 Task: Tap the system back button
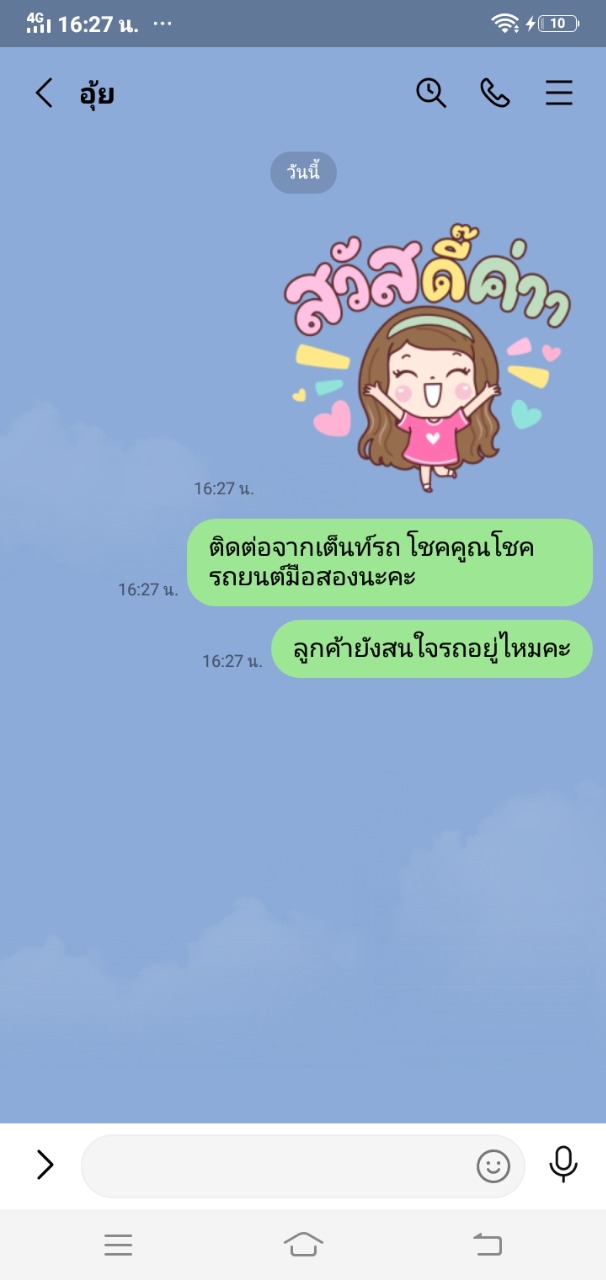pos(487,1244)
